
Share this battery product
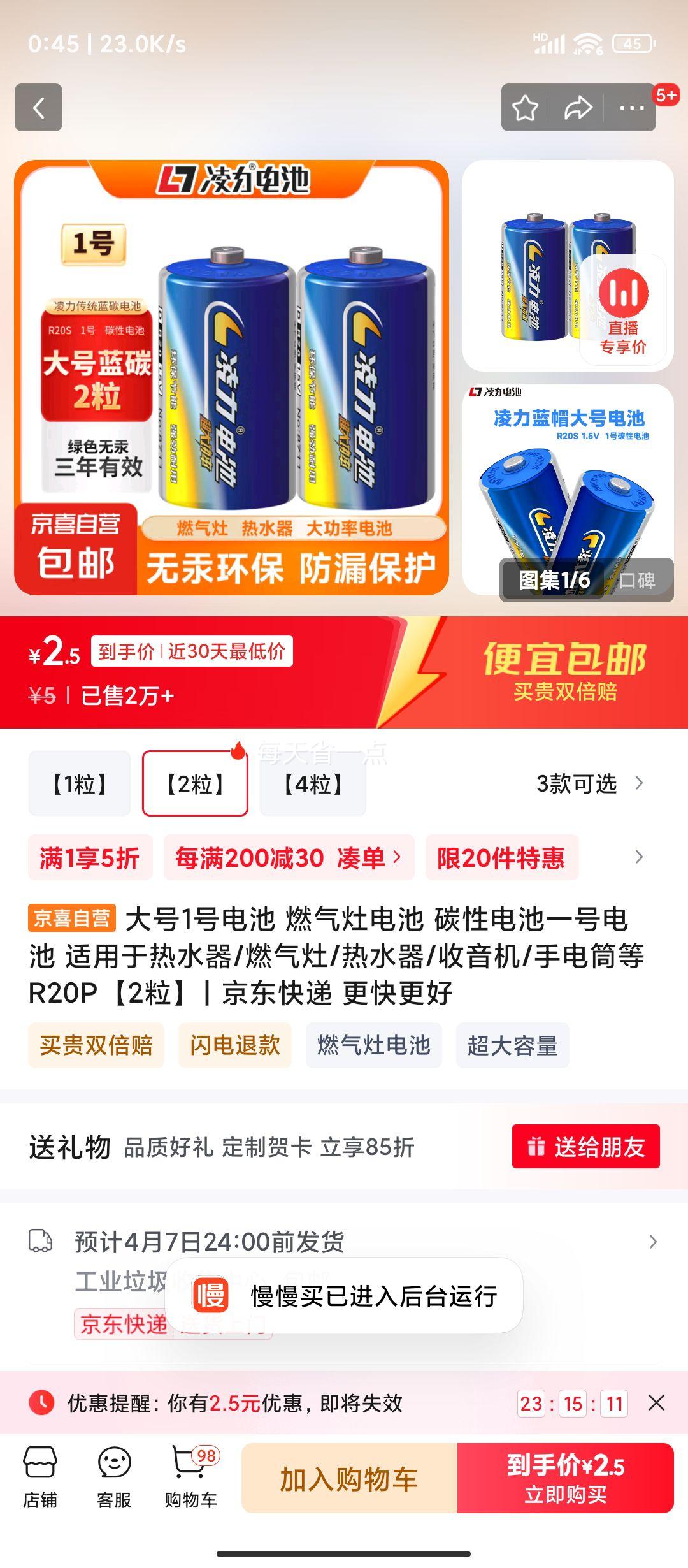[578, 108]
